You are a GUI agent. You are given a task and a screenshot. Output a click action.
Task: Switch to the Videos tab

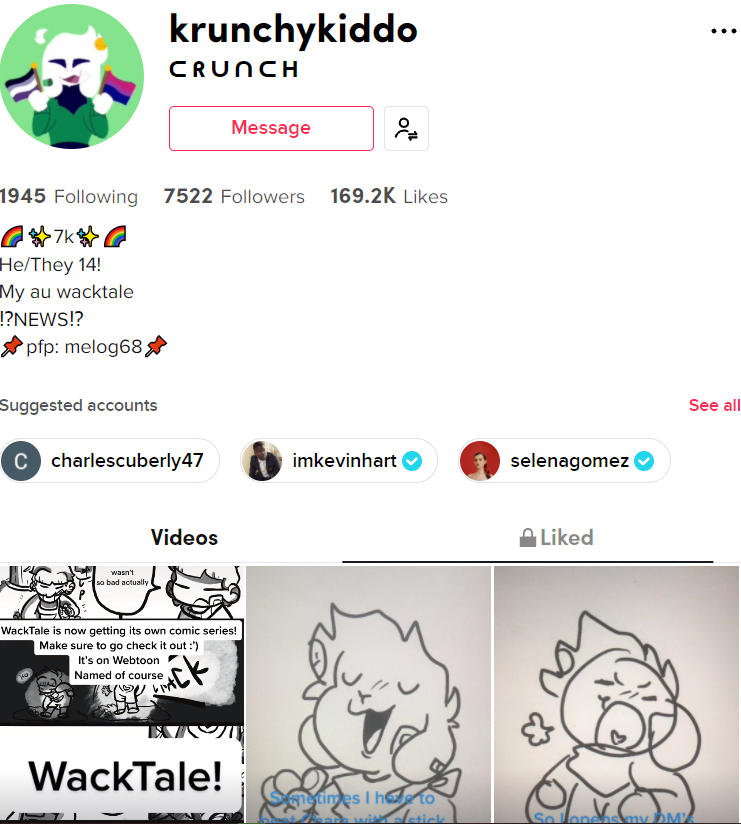pos(184,538)
